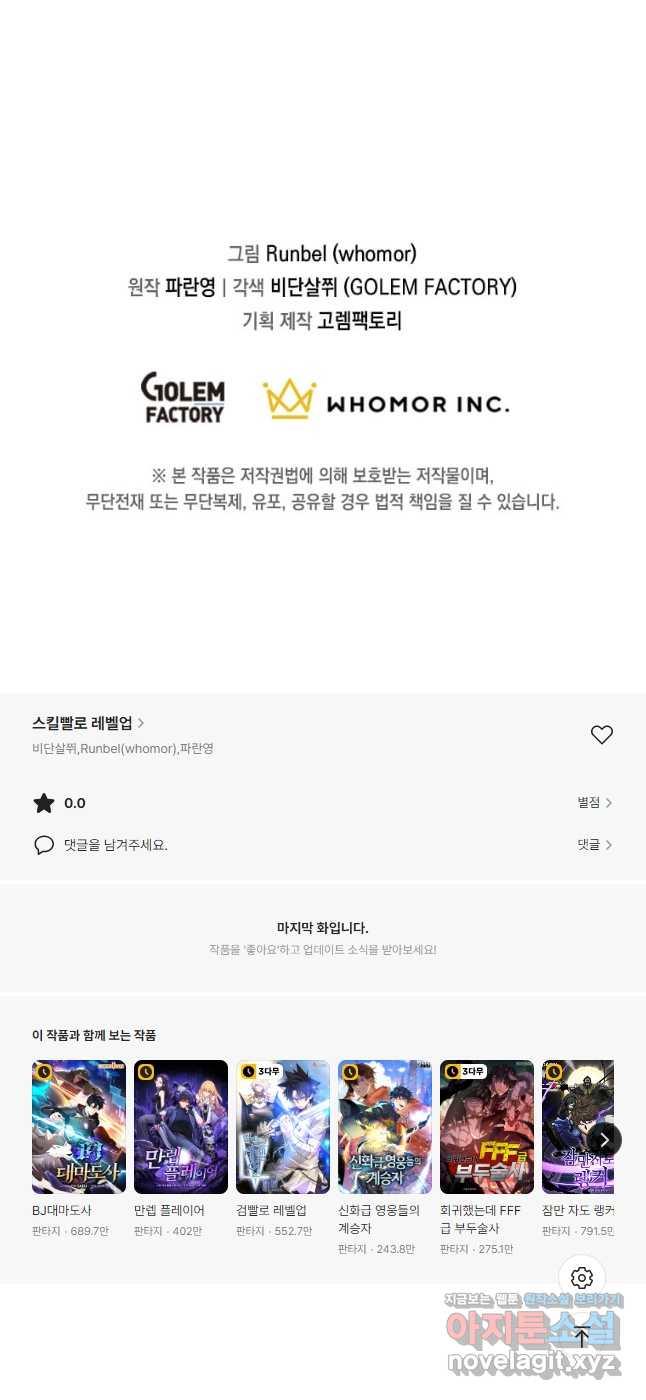The width and height of the screenshot is (646, 1400).
Task: Open the 신화급 영웅들의 계승자 webtoon
Action: (385, 1127)
